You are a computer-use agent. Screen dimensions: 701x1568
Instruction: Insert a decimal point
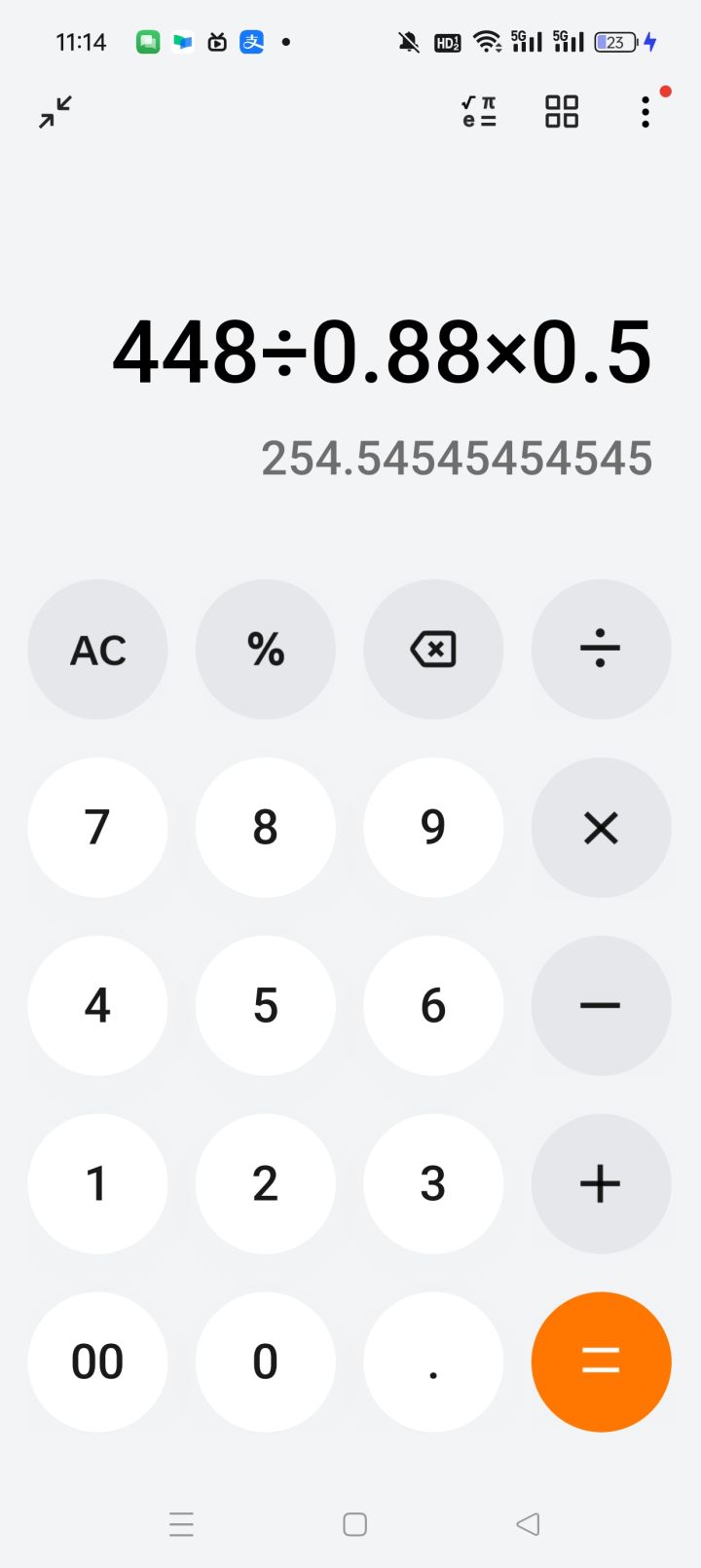433,1362
